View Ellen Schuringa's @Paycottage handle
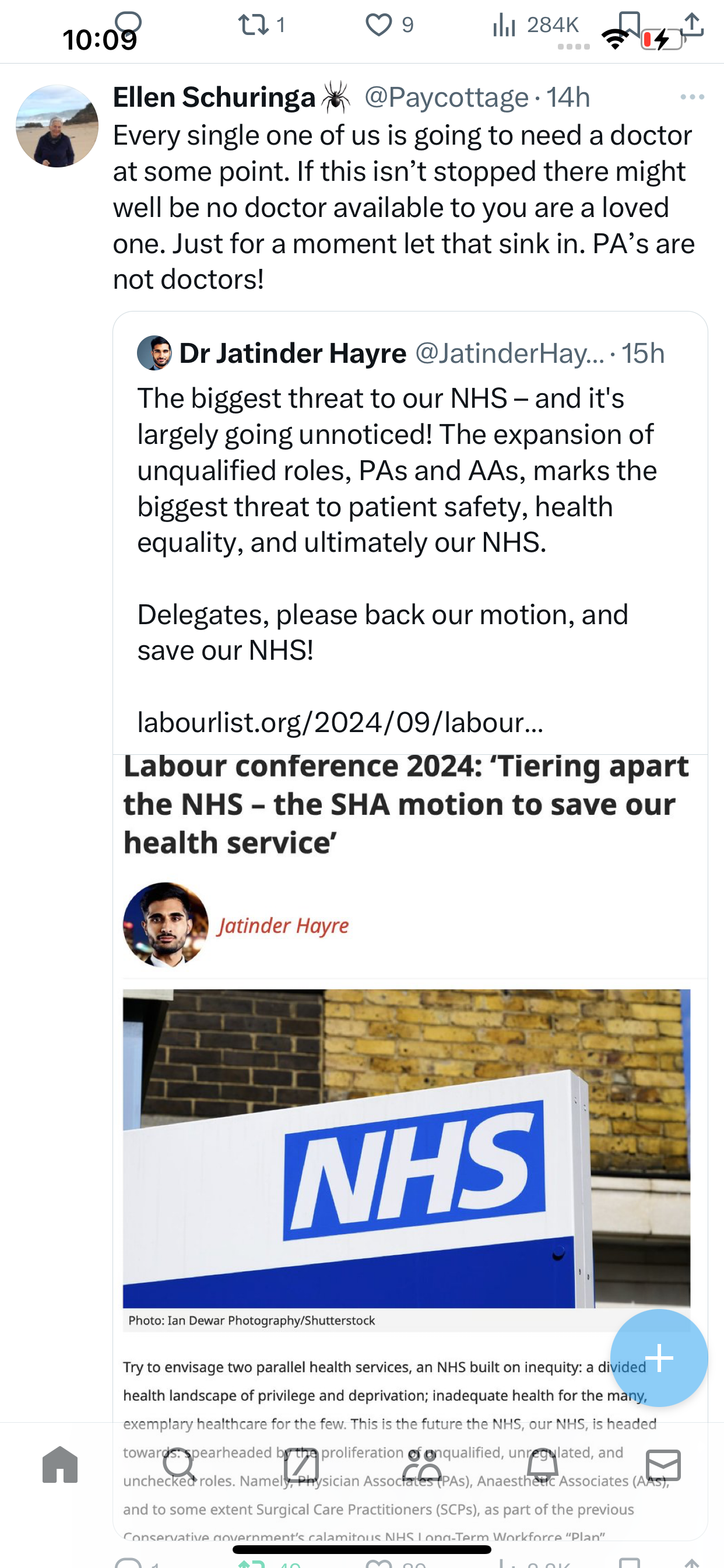The width and height of the screenshot is (724, 1568). [447, 97]
